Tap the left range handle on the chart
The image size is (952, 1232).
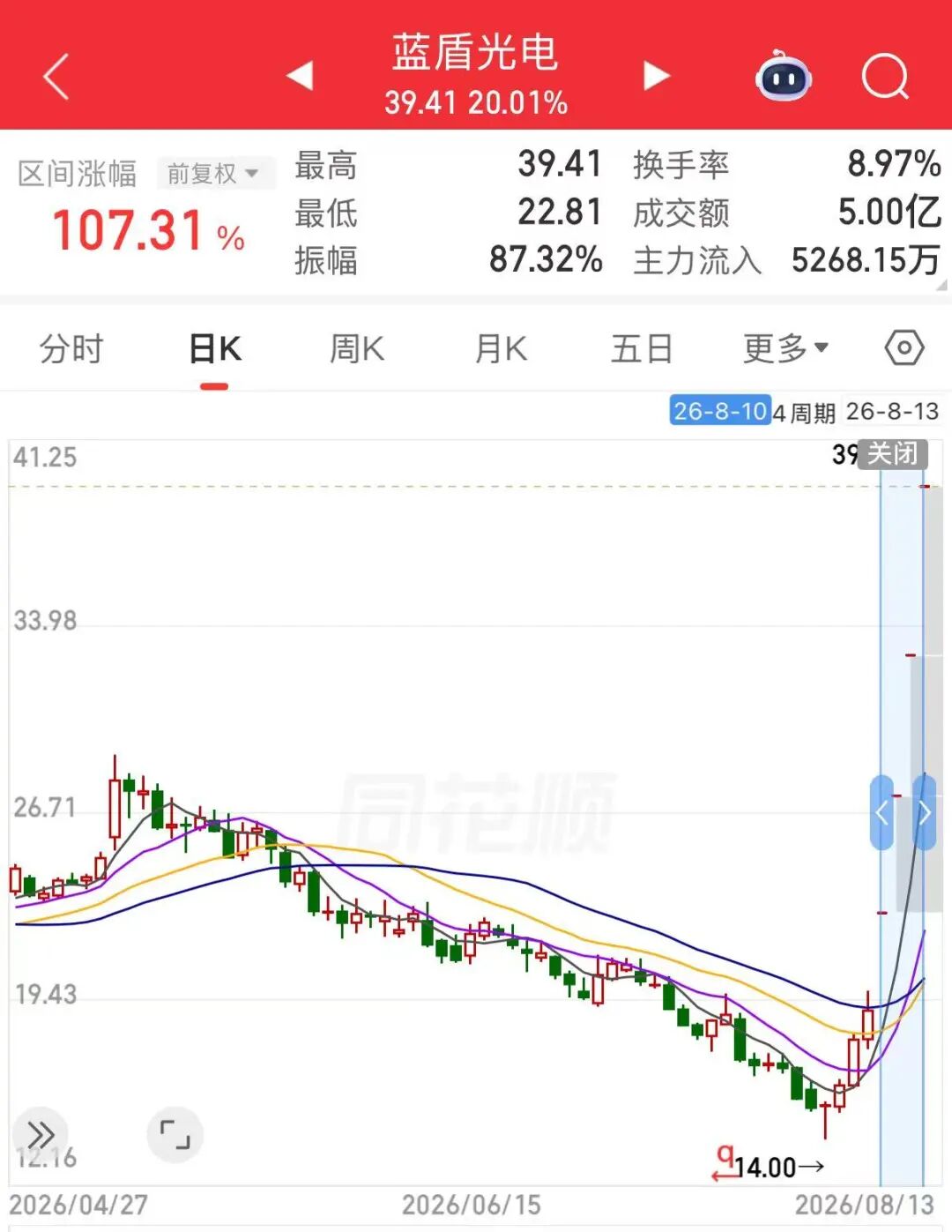click(881, 813)
